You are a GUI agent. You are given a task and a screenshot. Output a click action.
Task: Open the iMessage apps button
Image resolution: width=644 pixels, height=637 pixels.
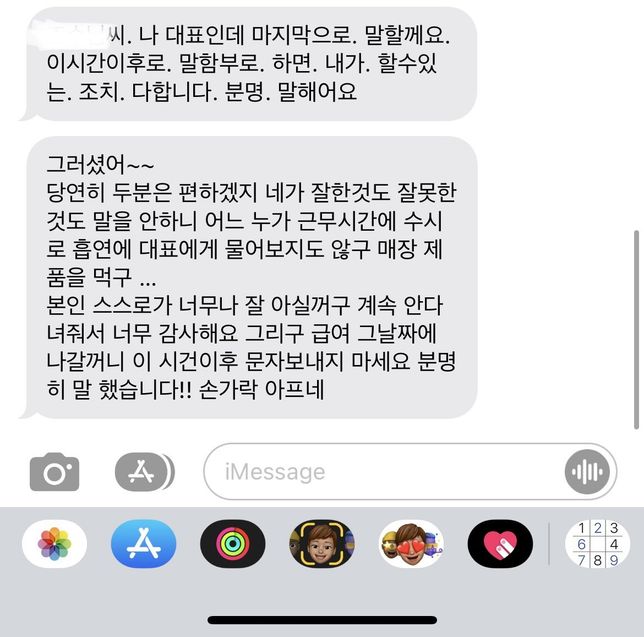pyautogui.click(x=143, y=471)
